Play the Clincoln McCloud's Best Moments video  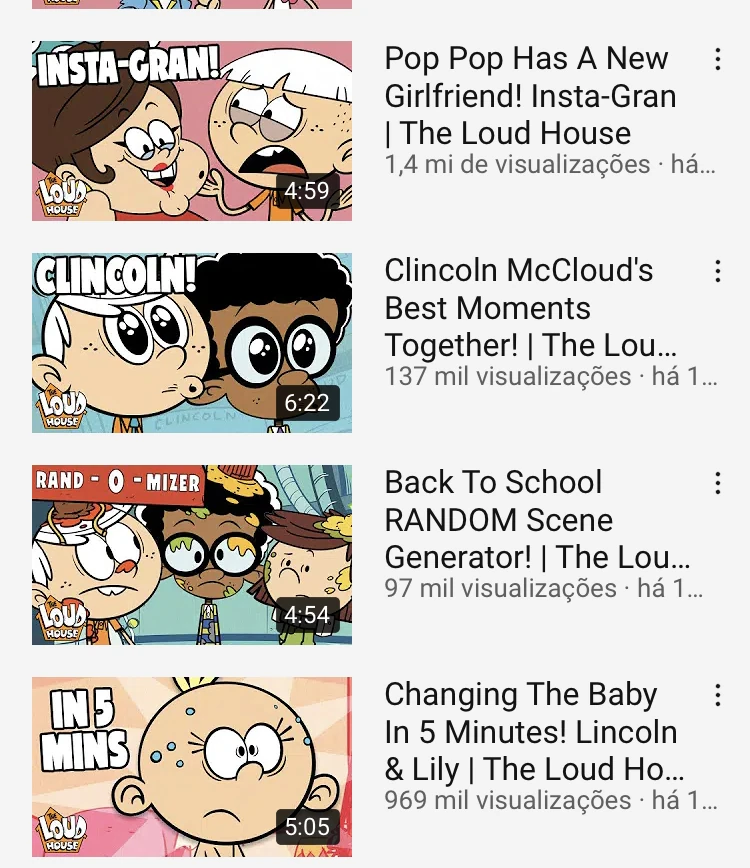coord(192,343)
